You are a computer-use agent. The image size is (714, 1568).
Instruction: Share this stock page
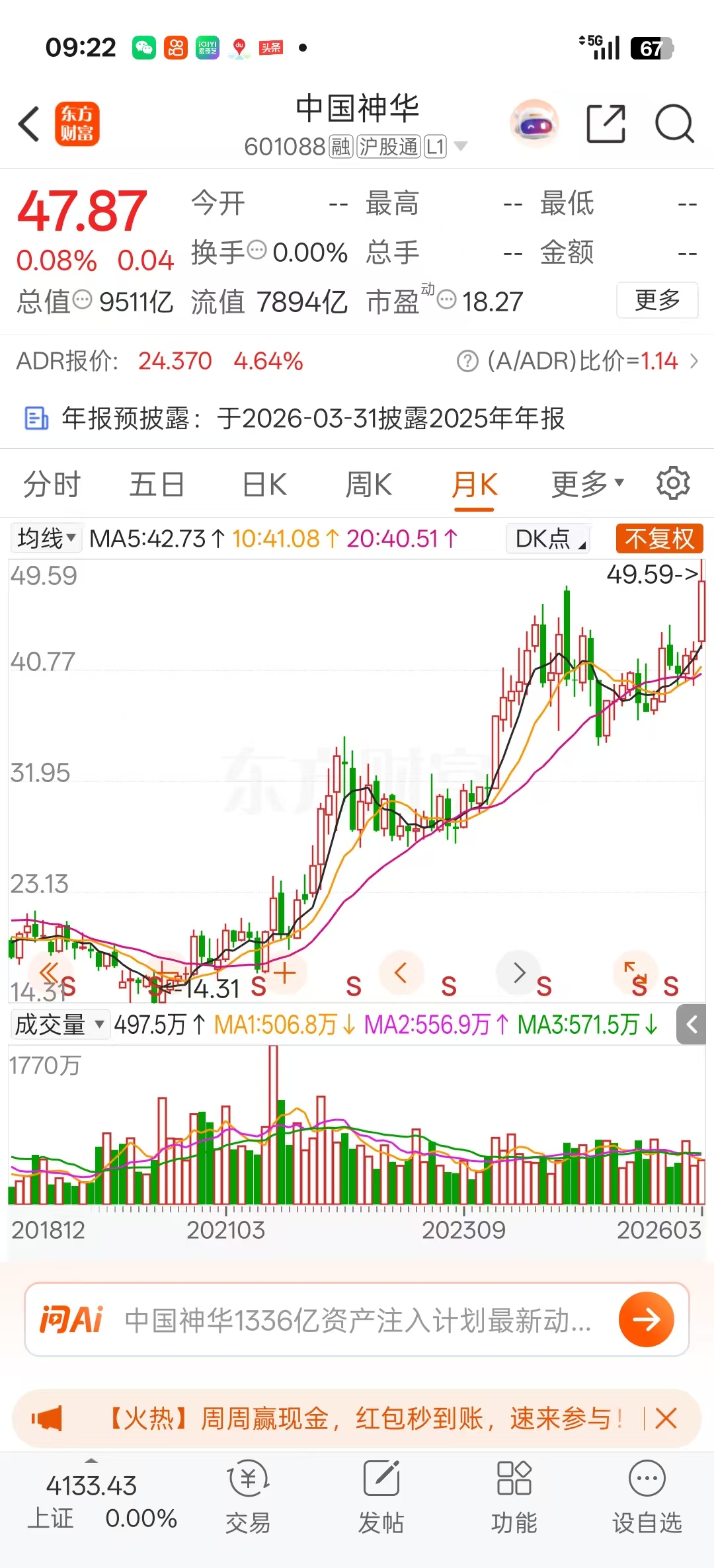click(x=606, y=124)
